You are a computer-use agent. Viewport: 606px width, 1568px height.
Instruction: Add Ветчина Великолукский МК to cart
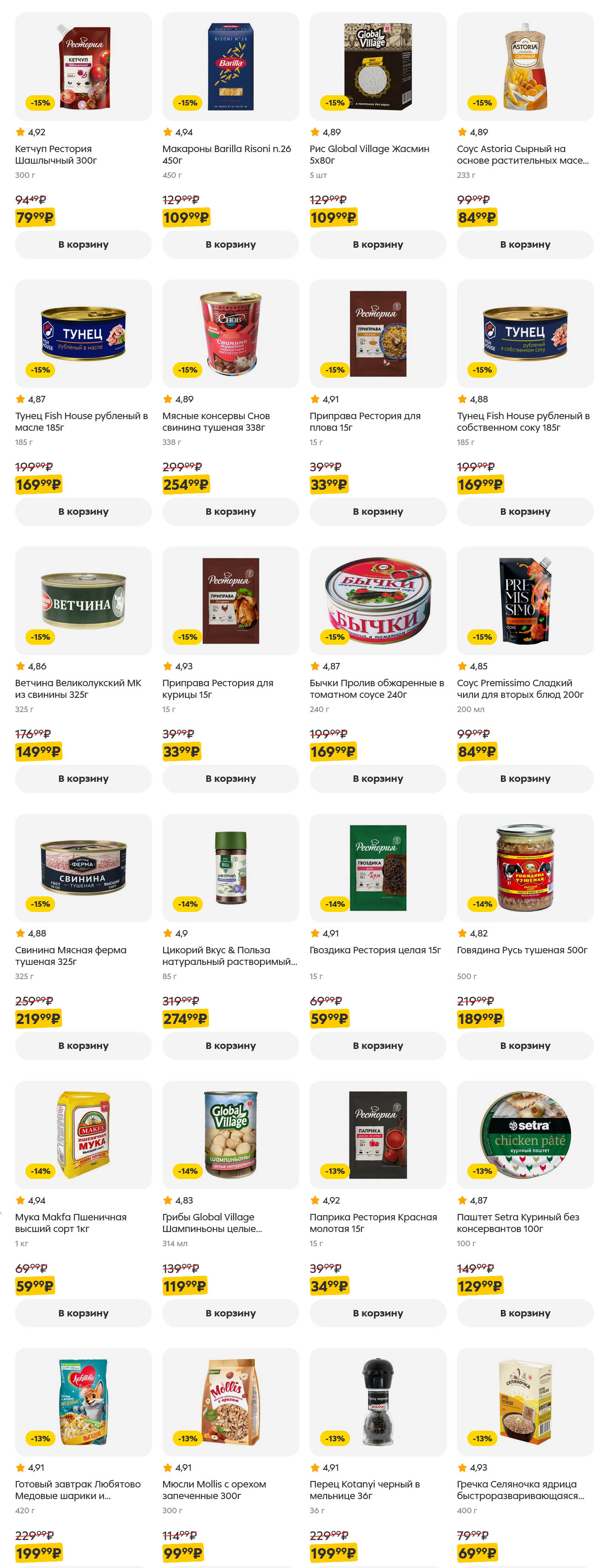pos(84,778)
